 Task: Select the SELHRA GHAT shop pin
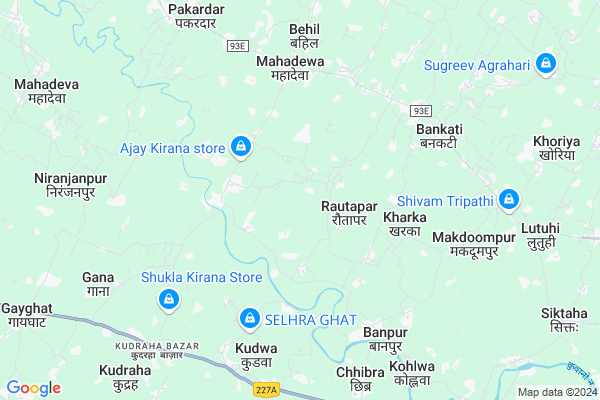pyautogui.click(x=249, y=319)
